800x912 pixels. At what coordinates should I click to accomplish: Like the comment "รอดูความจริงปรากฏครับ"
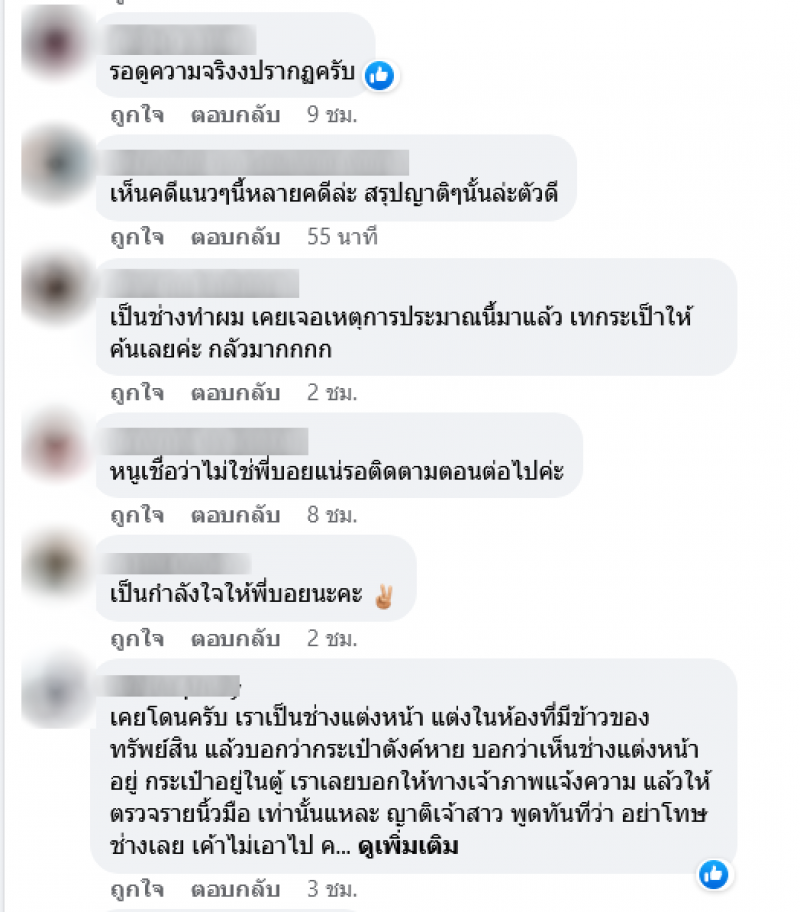point(137,115)
